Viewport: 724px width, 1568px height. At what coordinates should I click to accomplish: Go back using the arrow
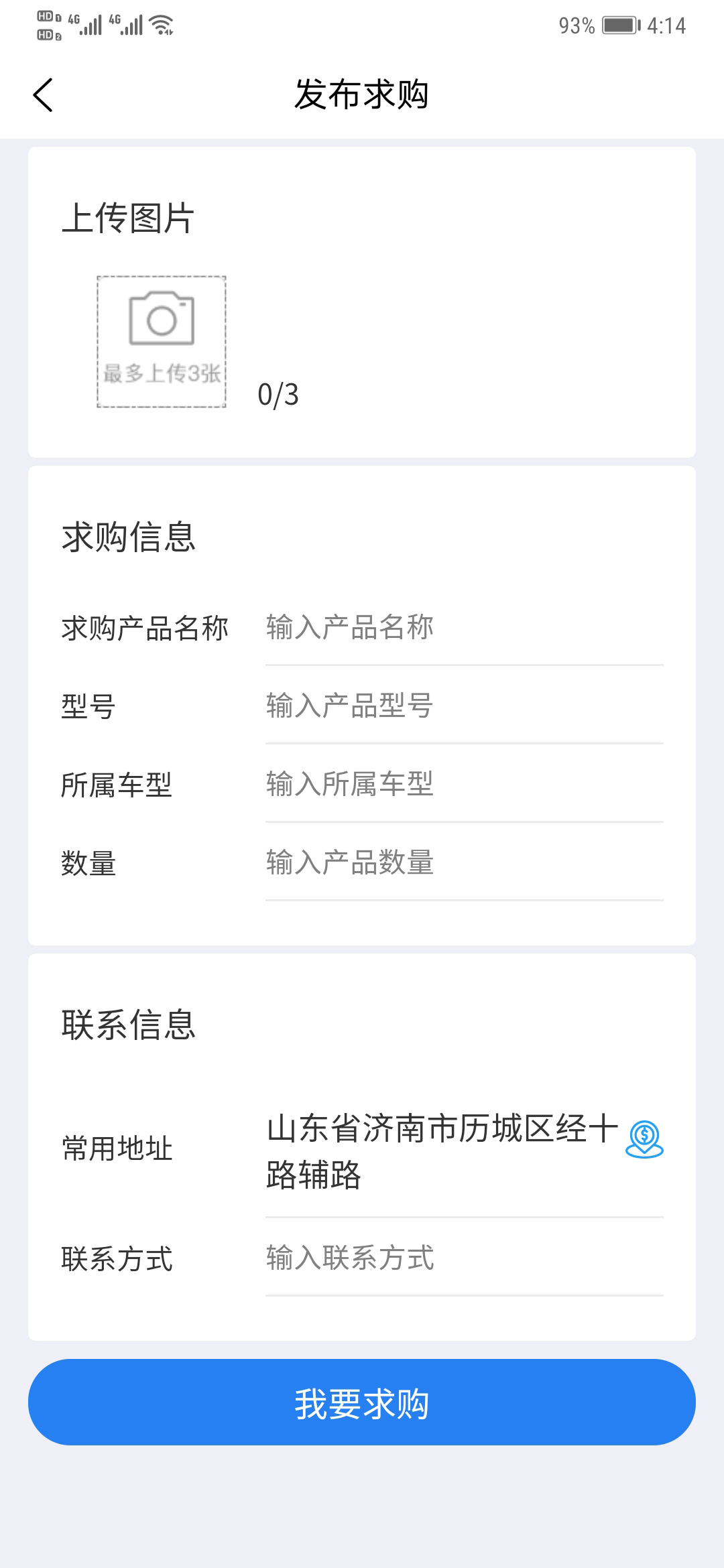(x=43, y=94)
